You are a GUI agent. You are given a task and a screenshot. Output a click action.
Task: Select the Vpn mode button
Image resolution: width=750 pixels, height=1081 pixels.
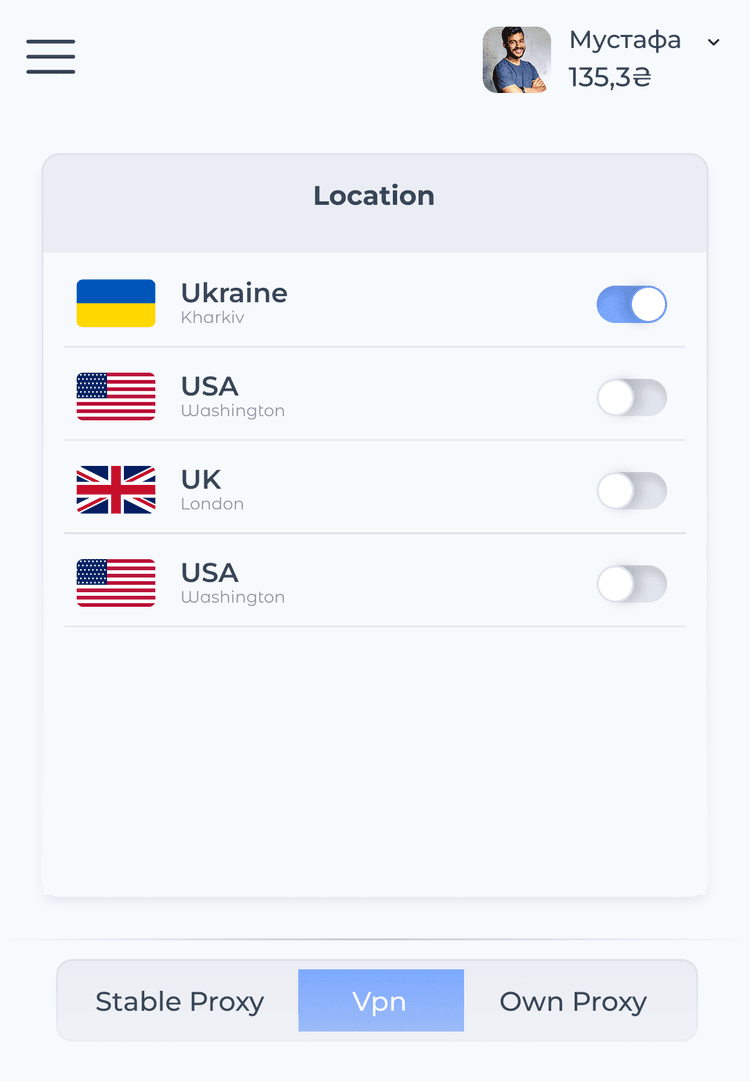point(381,1000)
